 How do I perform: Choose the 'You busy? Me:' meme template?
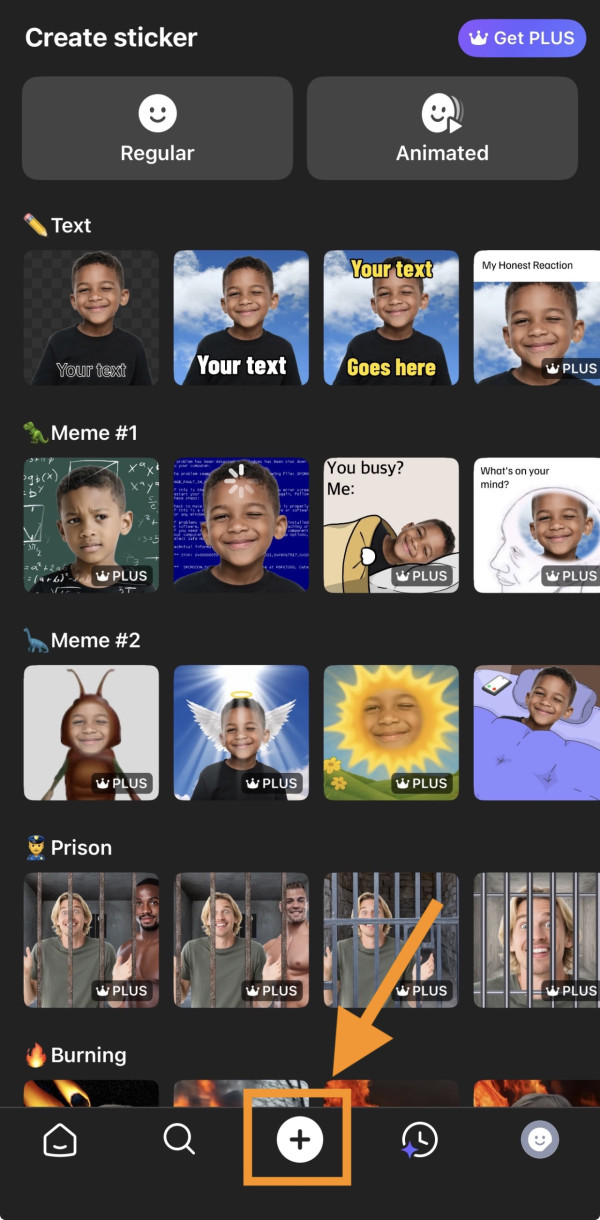click(391, 525)
